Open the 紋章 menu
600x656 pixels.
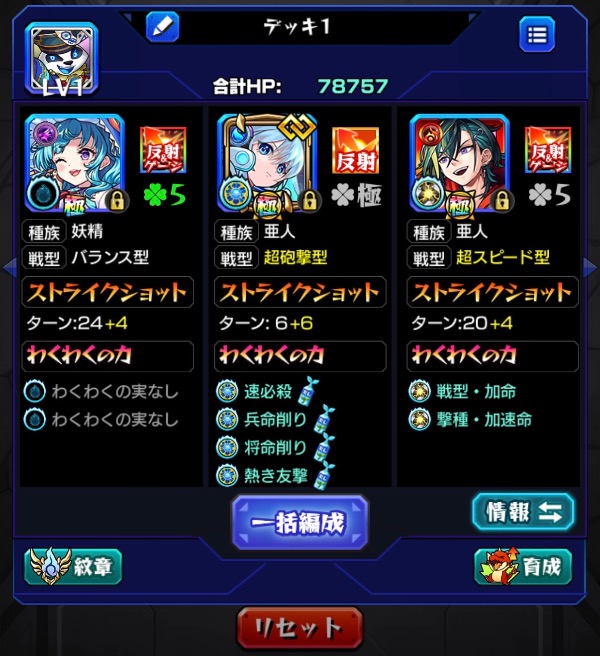tap(74, 566)
